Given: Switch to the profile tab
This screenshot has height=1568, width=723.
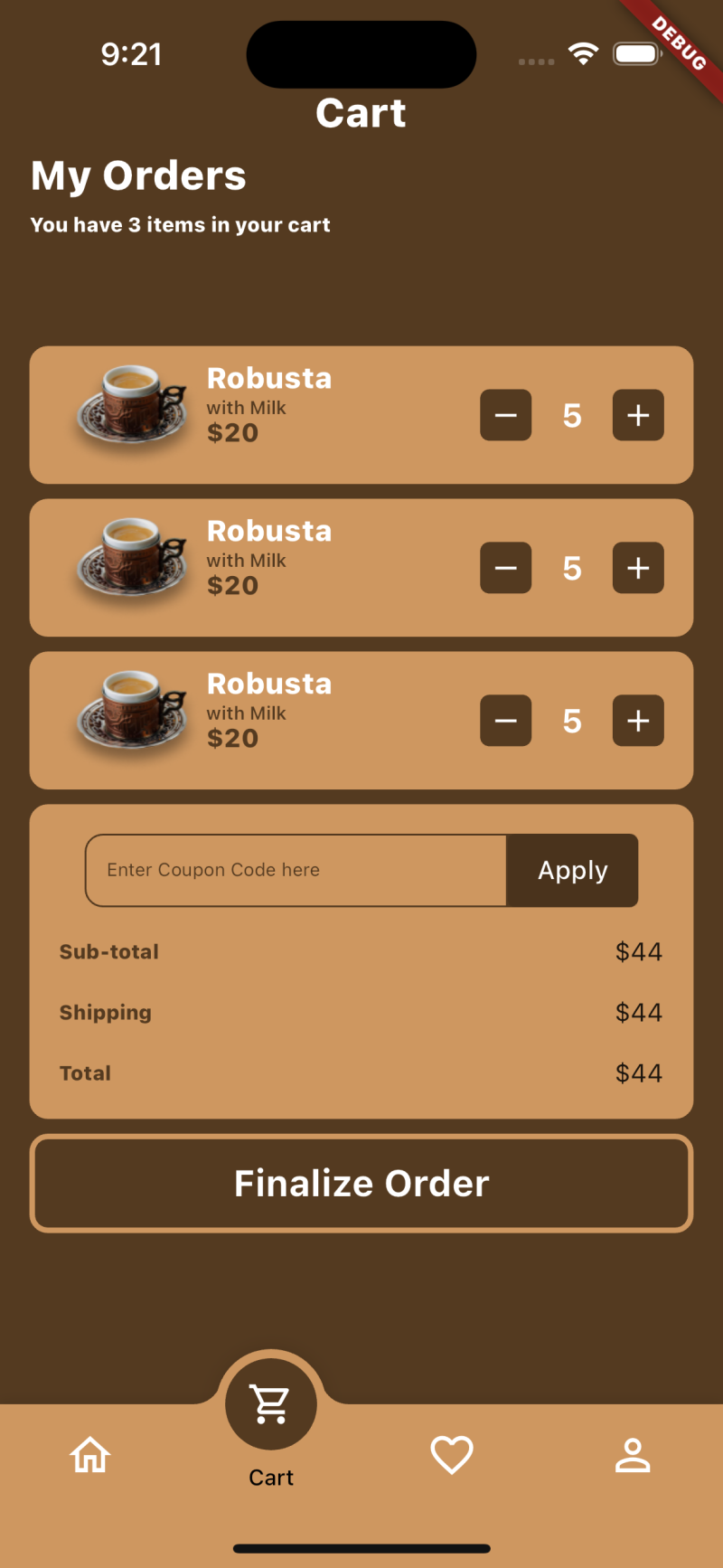Looking at the screenshot, I should [633, 1455].
